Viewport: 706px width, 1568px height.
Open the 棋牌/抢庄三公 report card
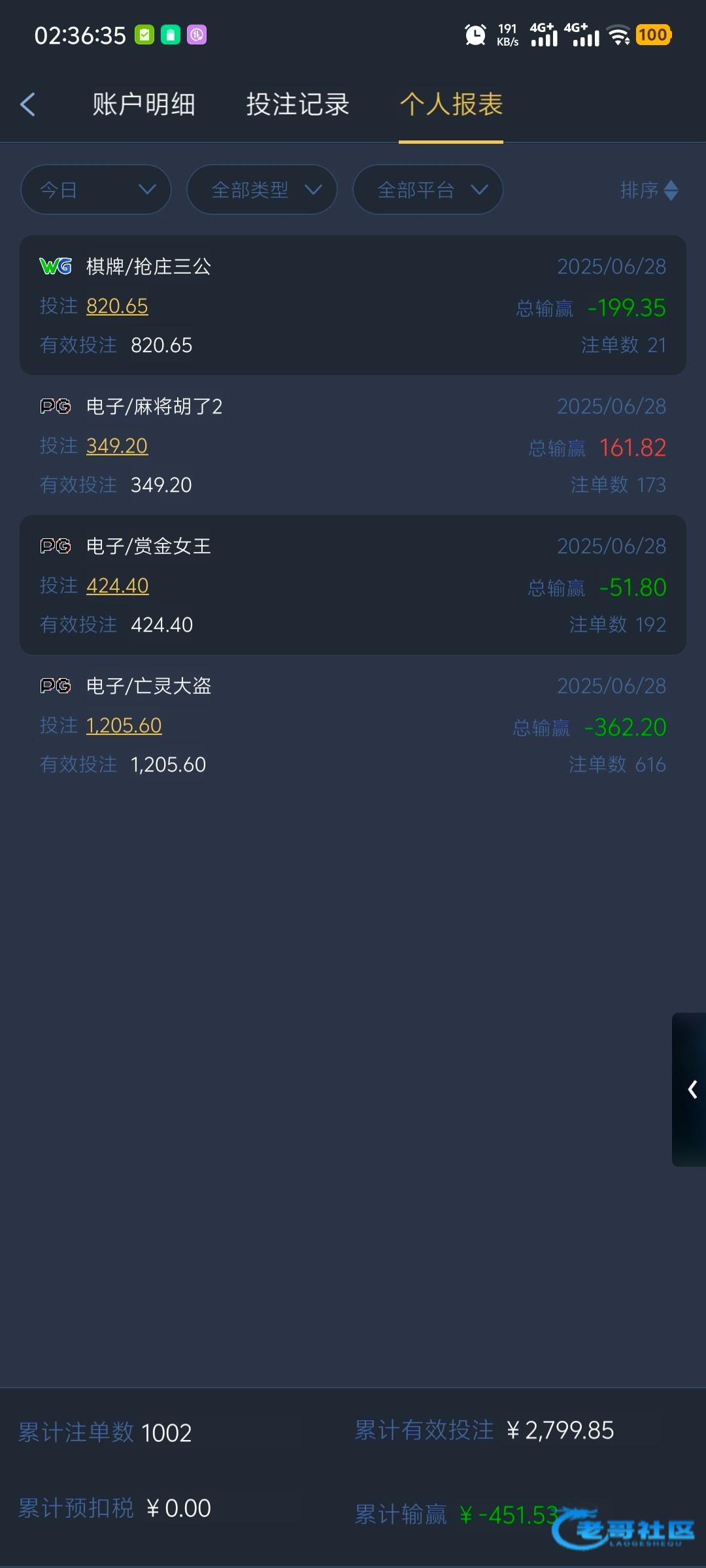[x=353, y=305]
